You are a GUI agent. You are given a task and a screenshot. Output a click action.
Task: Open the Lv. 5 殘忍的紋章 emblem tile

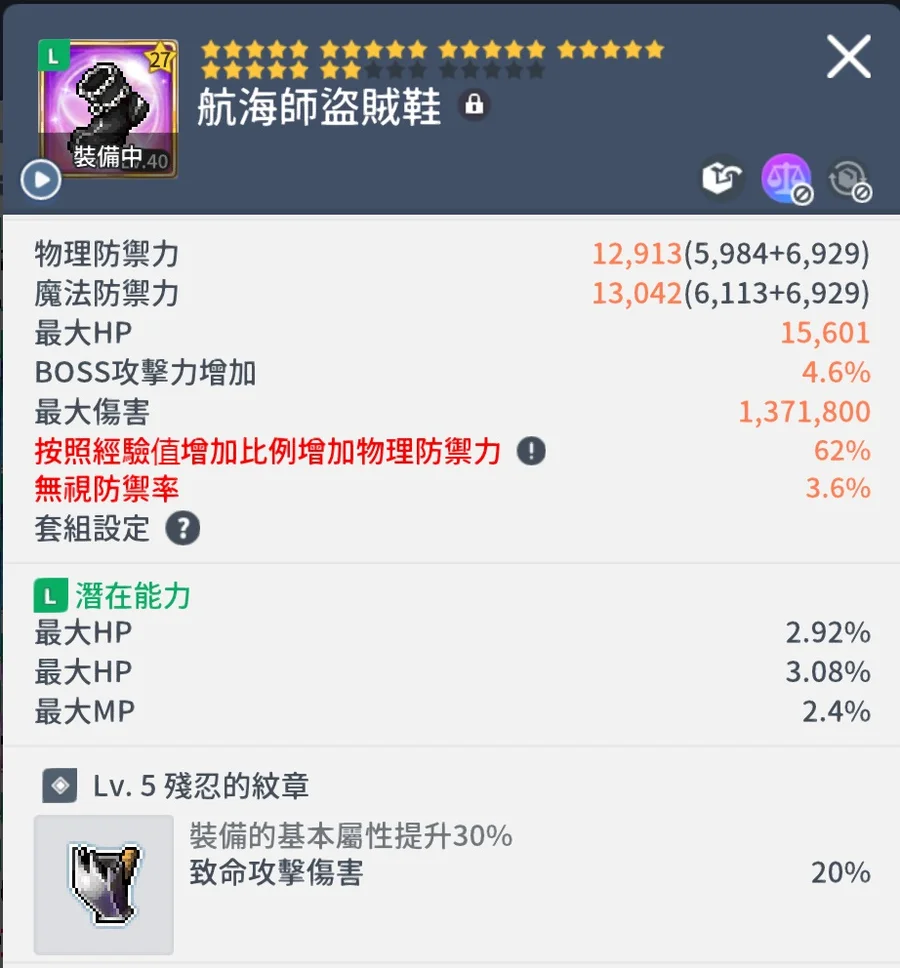pyautogui.click(x=104, y=884)
